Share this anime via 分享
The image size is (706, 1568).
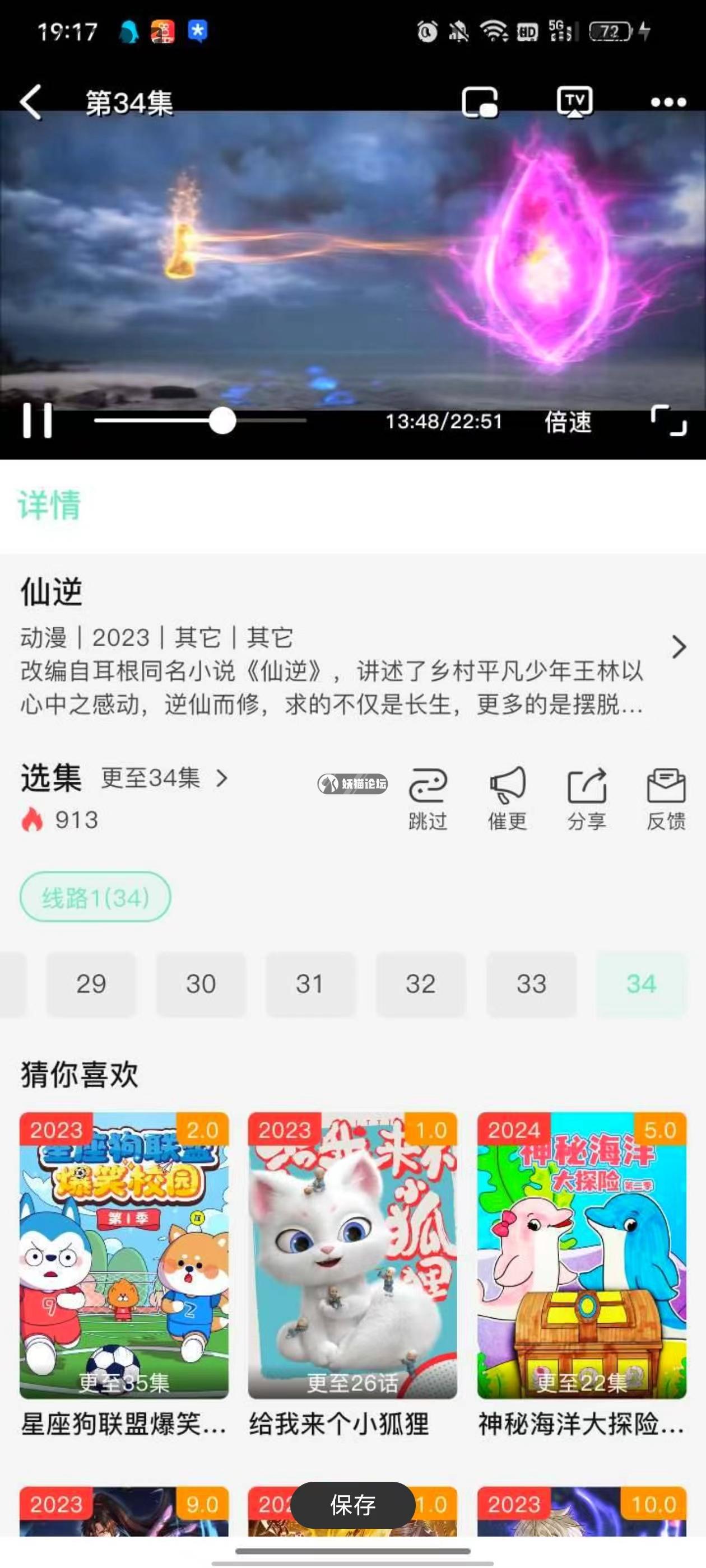click(587, 799)
